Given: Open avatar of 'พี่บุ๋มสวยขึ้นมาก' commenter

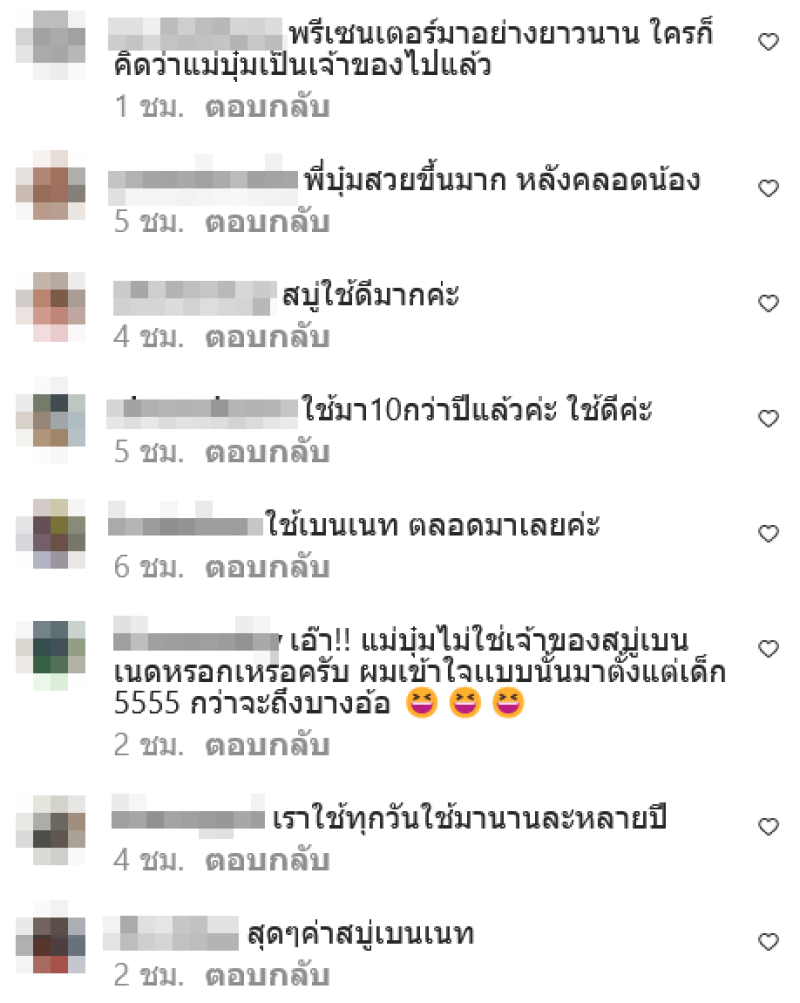Looking at the screenshot, I should point(50,186).
